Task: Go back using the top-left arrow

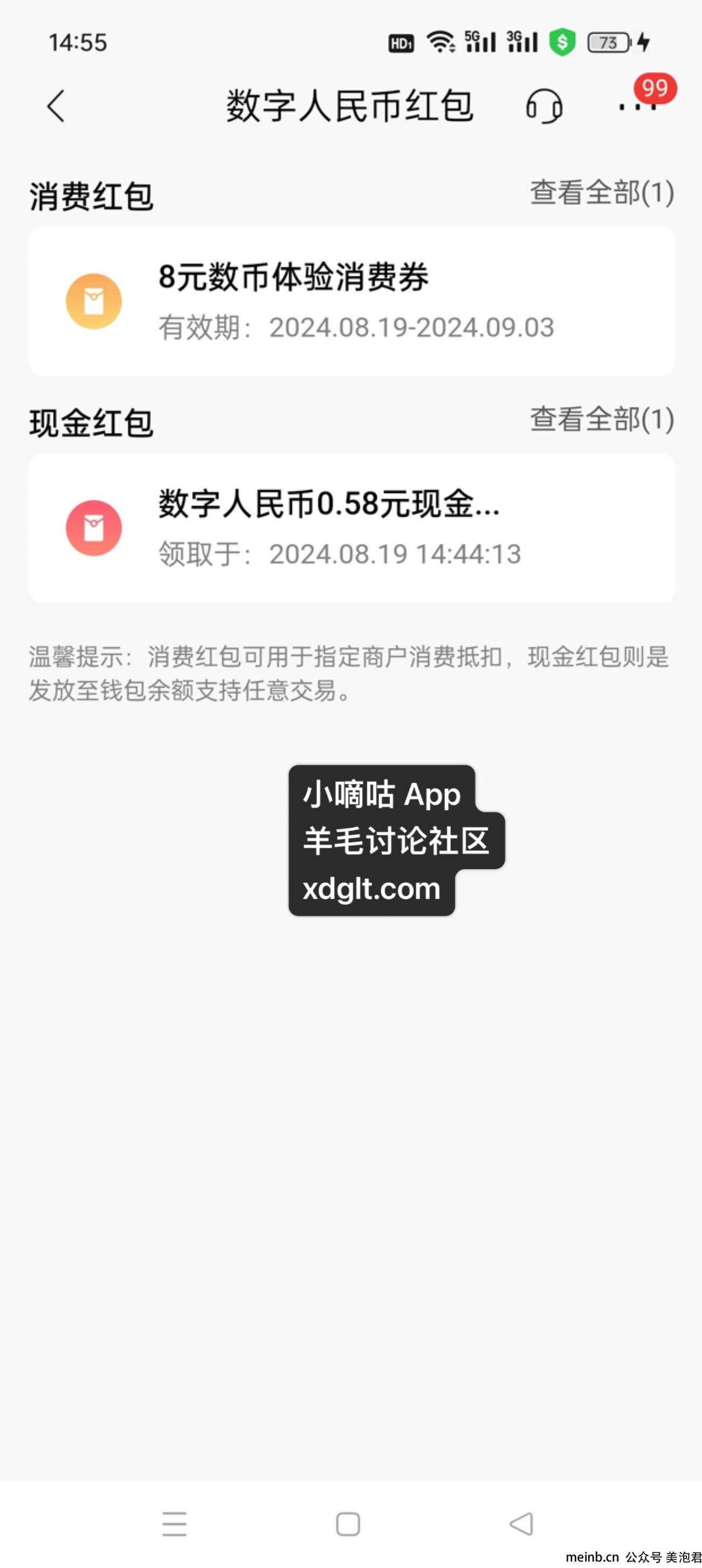Action: 56,106
